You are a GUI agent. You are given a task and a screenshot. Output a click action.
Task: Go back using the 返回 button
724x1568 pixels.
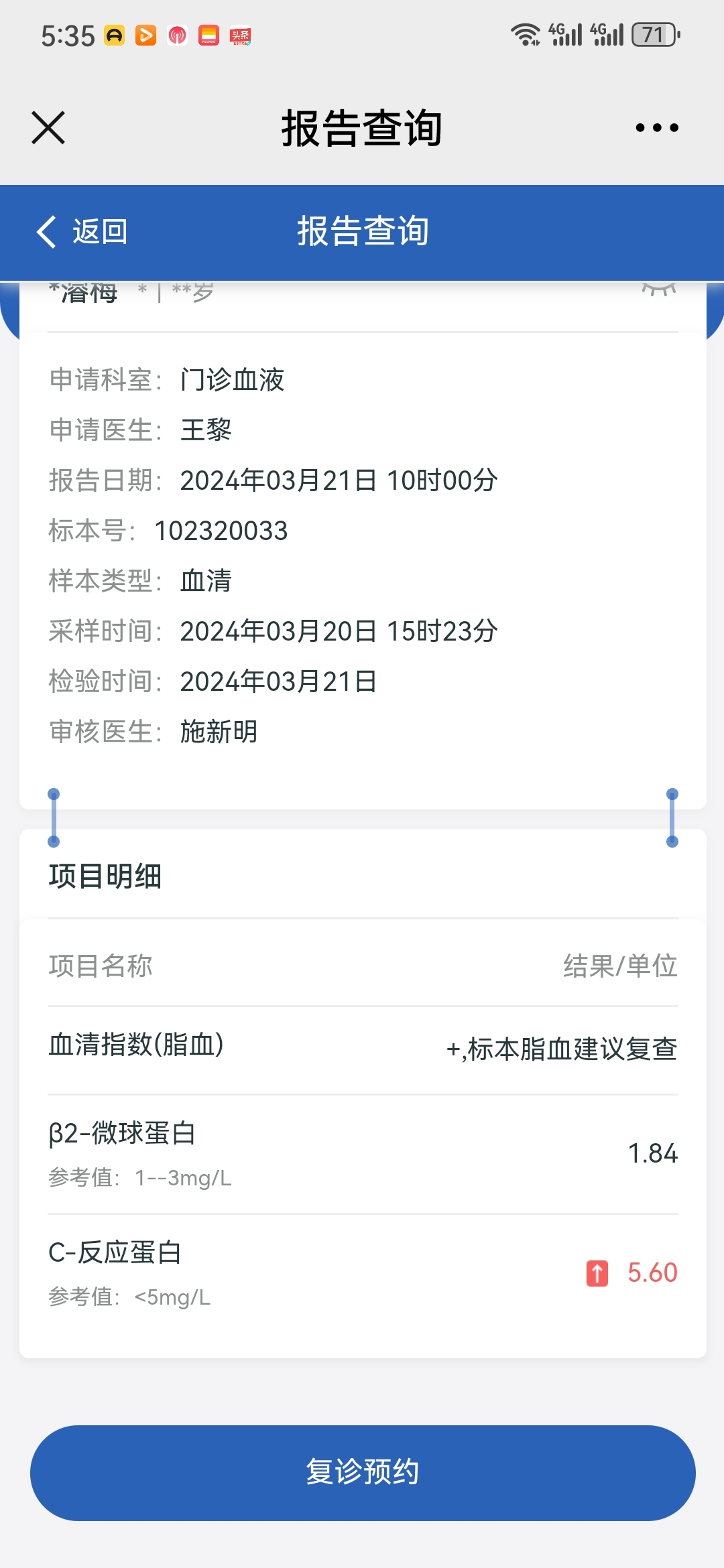point(82,232)
